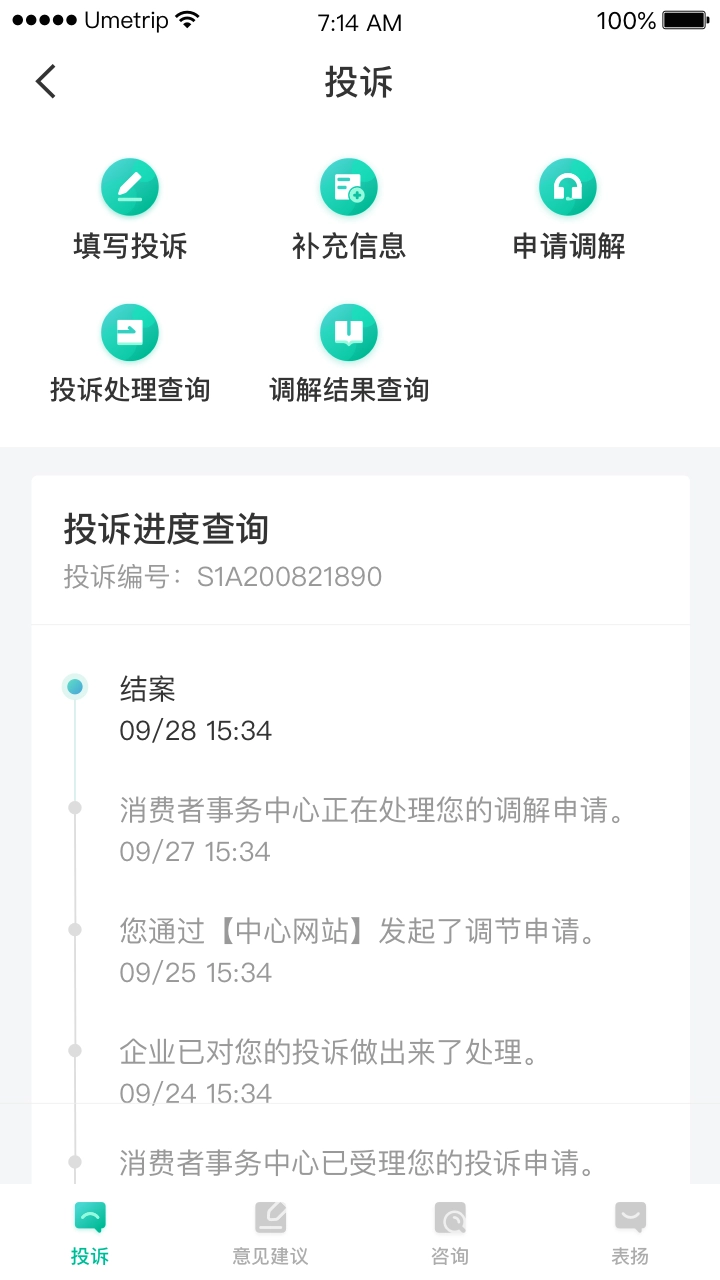Open complaint detail via 结案 timeline dot
Screen dimensions: 720x1280
[x=74, y=686]
